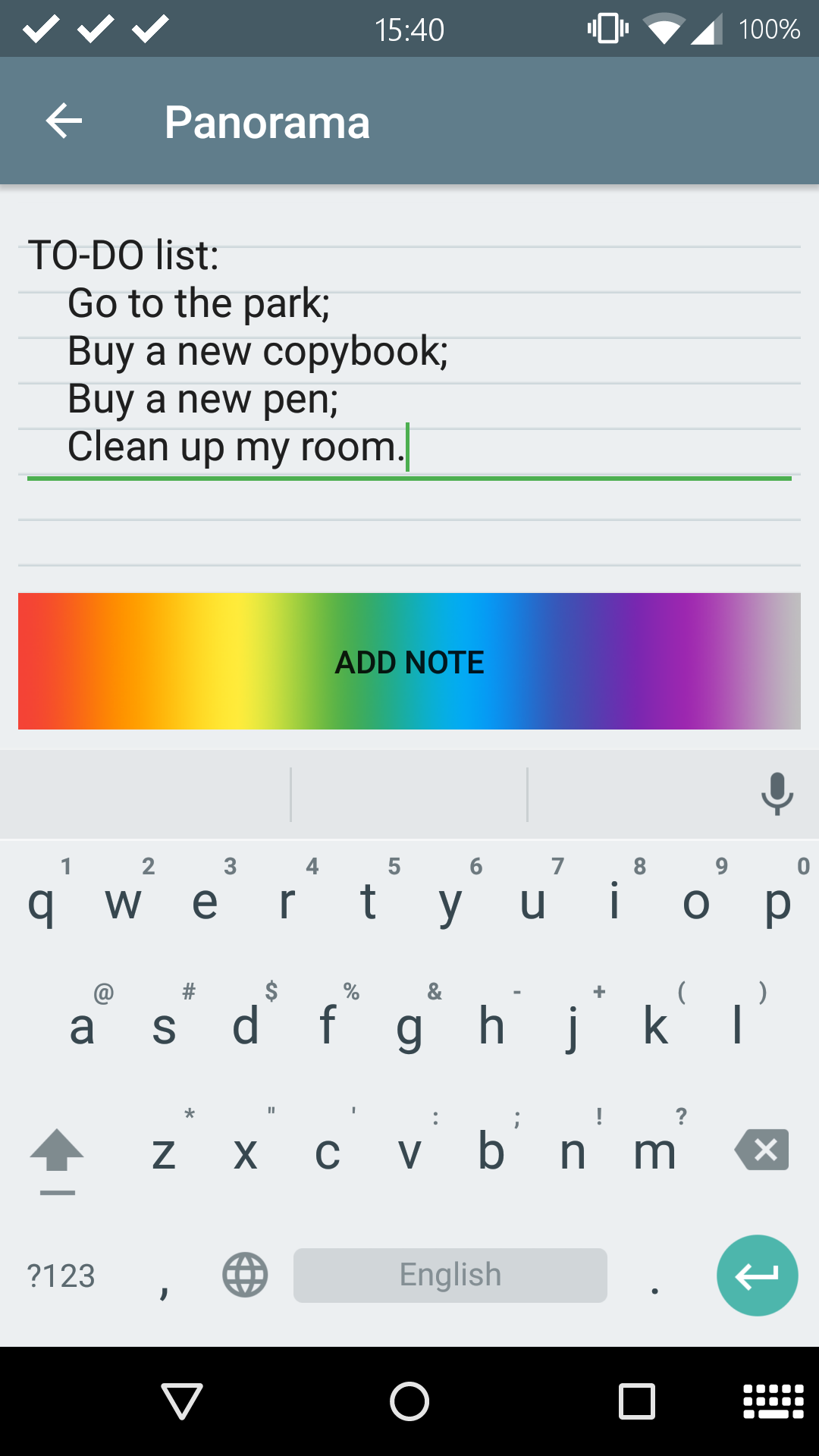Start voice input with the microphone
819x1456 pixels.
point(777,794)
